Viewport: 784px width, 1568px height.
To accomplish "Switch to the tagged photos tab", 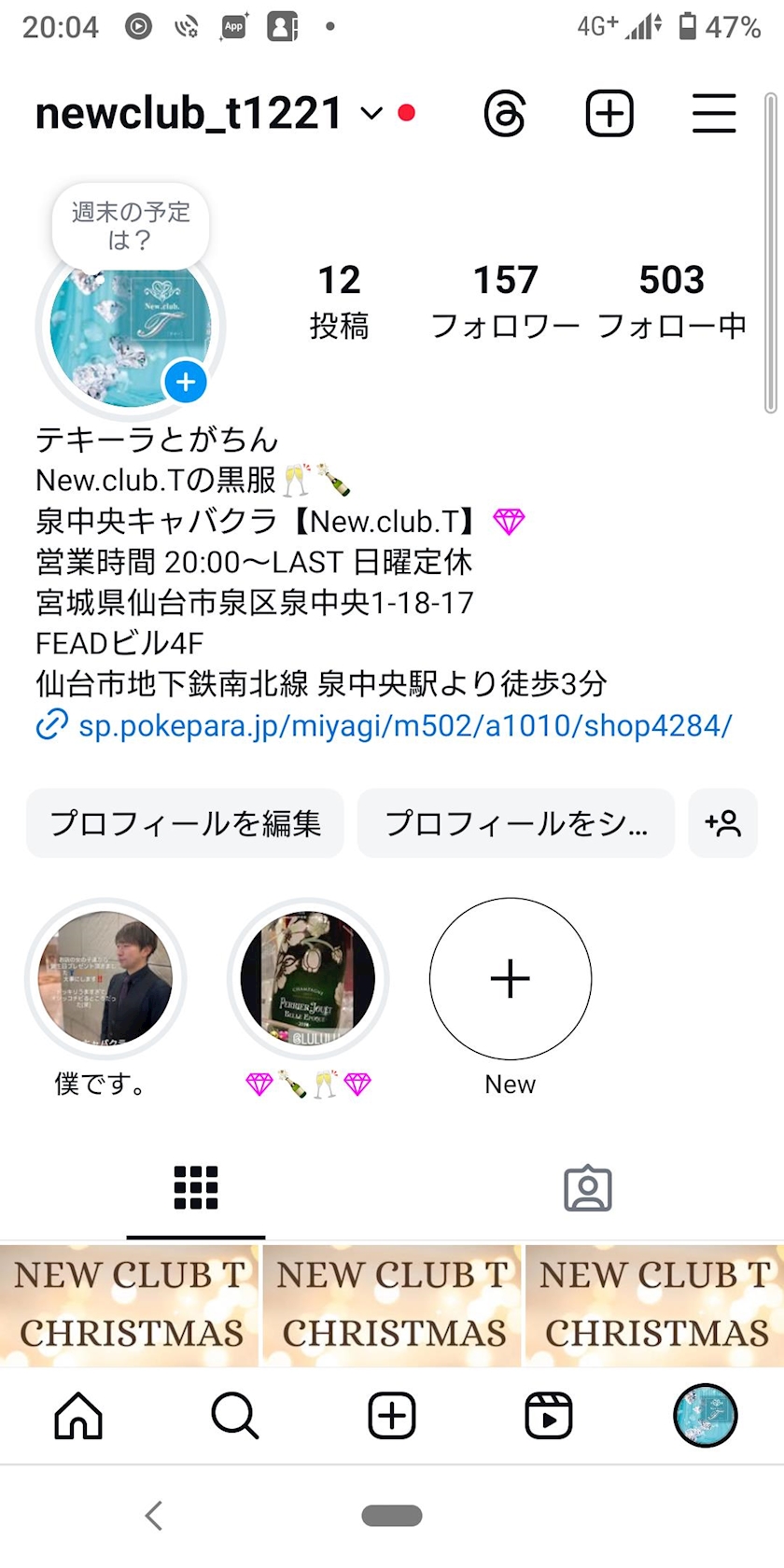I will (588, 1189).
